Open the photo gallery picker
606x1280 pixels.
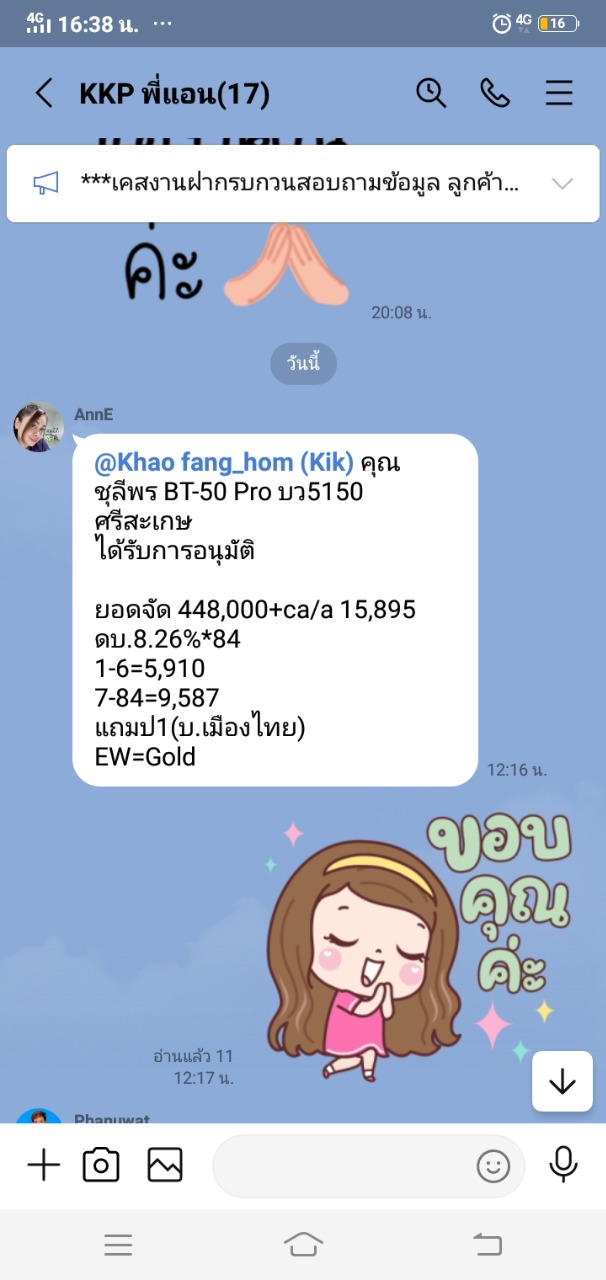pos(165,1165)
